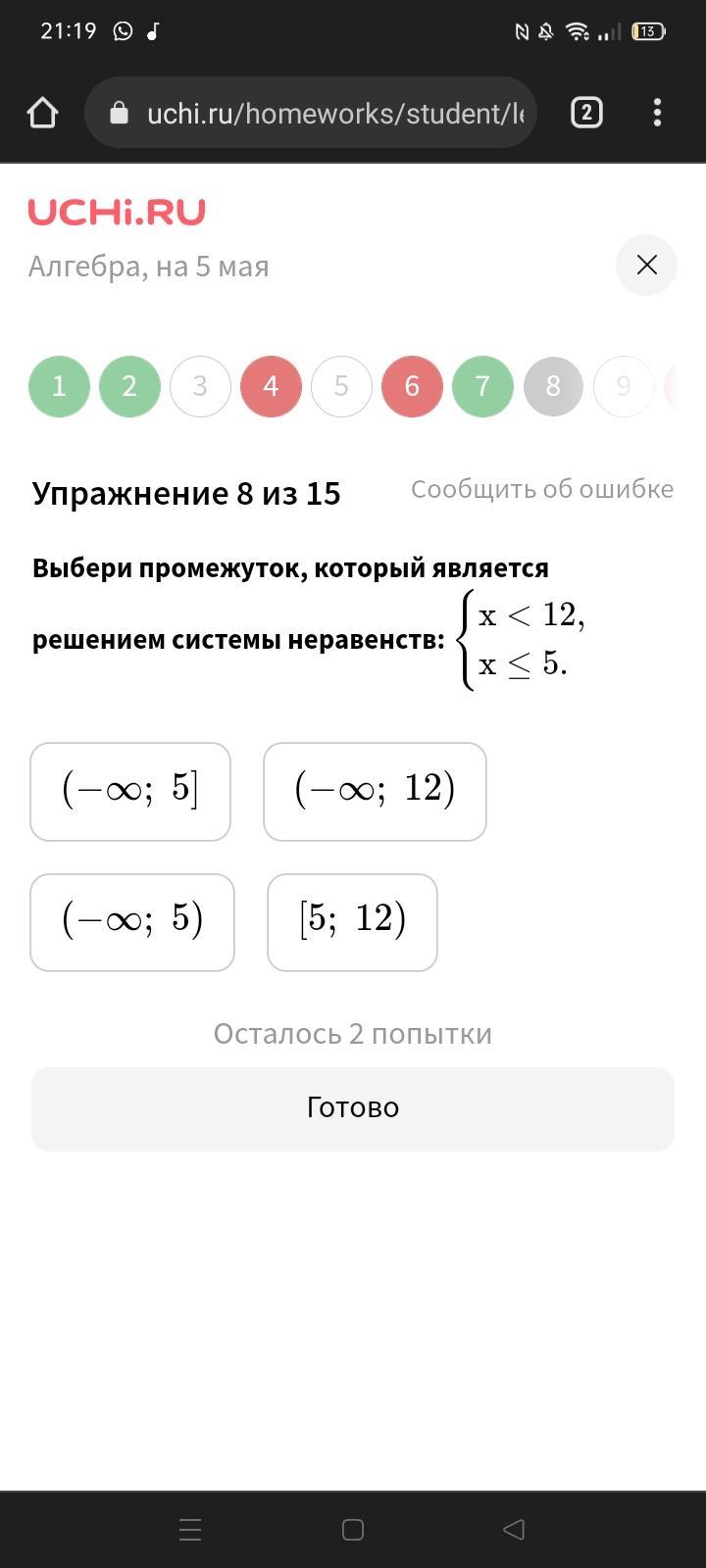The width and height of the screenshot is (706, 1568).
Task: Open the browser home page icon
Action: tap(42, 114)
